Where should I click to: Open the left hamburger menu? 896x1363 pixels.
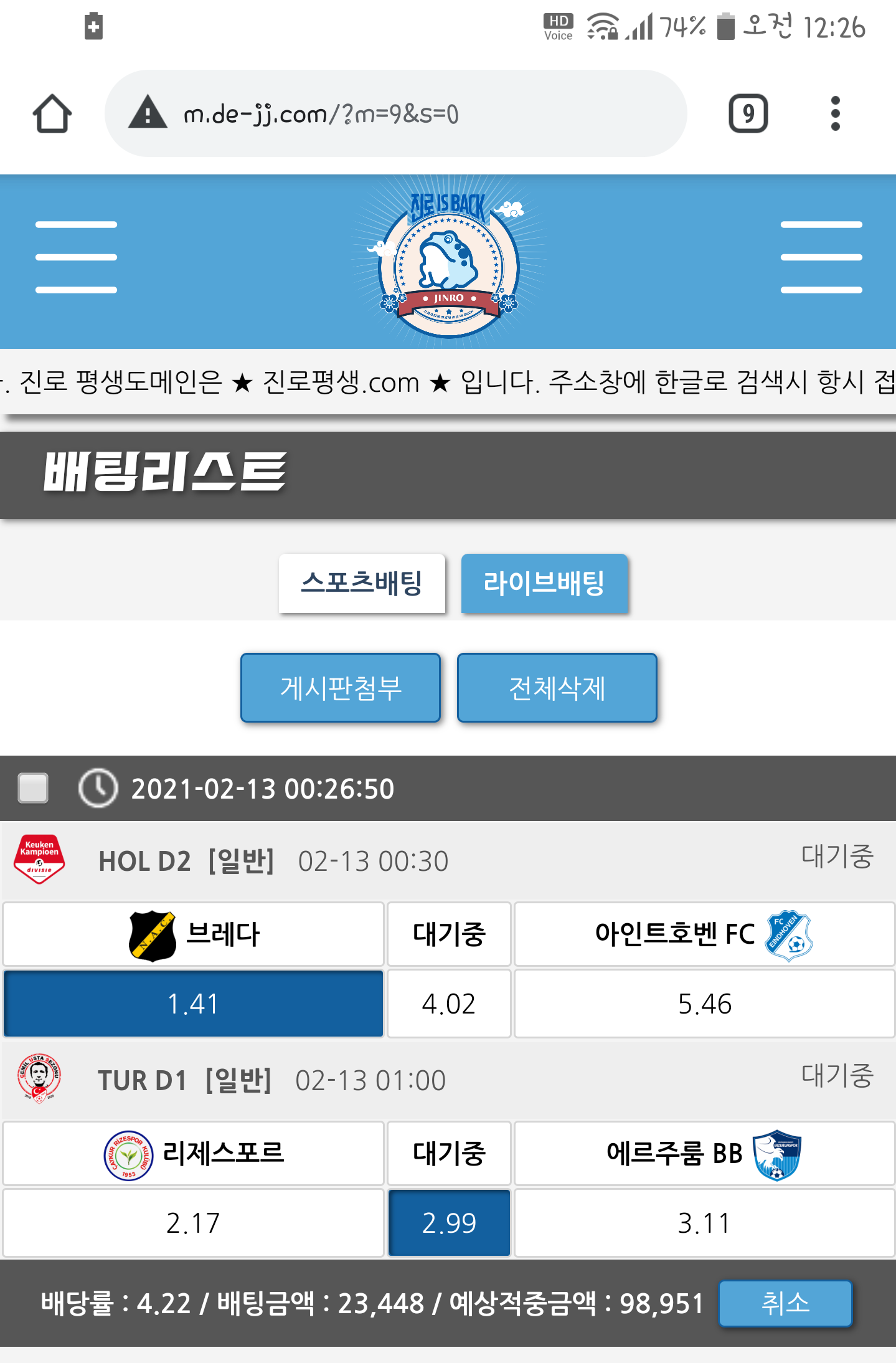(x=76, y=257)
